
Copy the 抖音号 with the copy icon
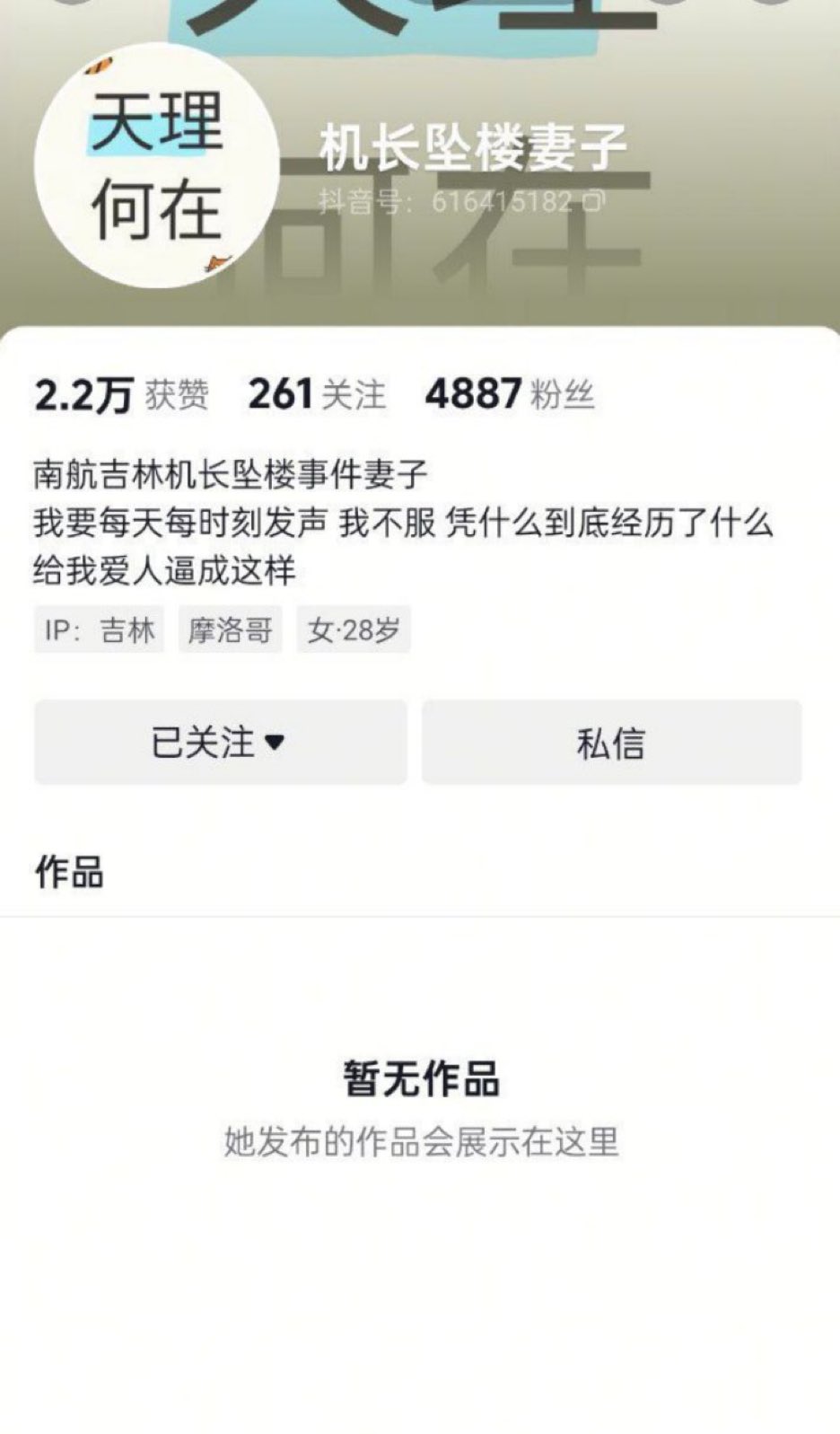(592, 201)
